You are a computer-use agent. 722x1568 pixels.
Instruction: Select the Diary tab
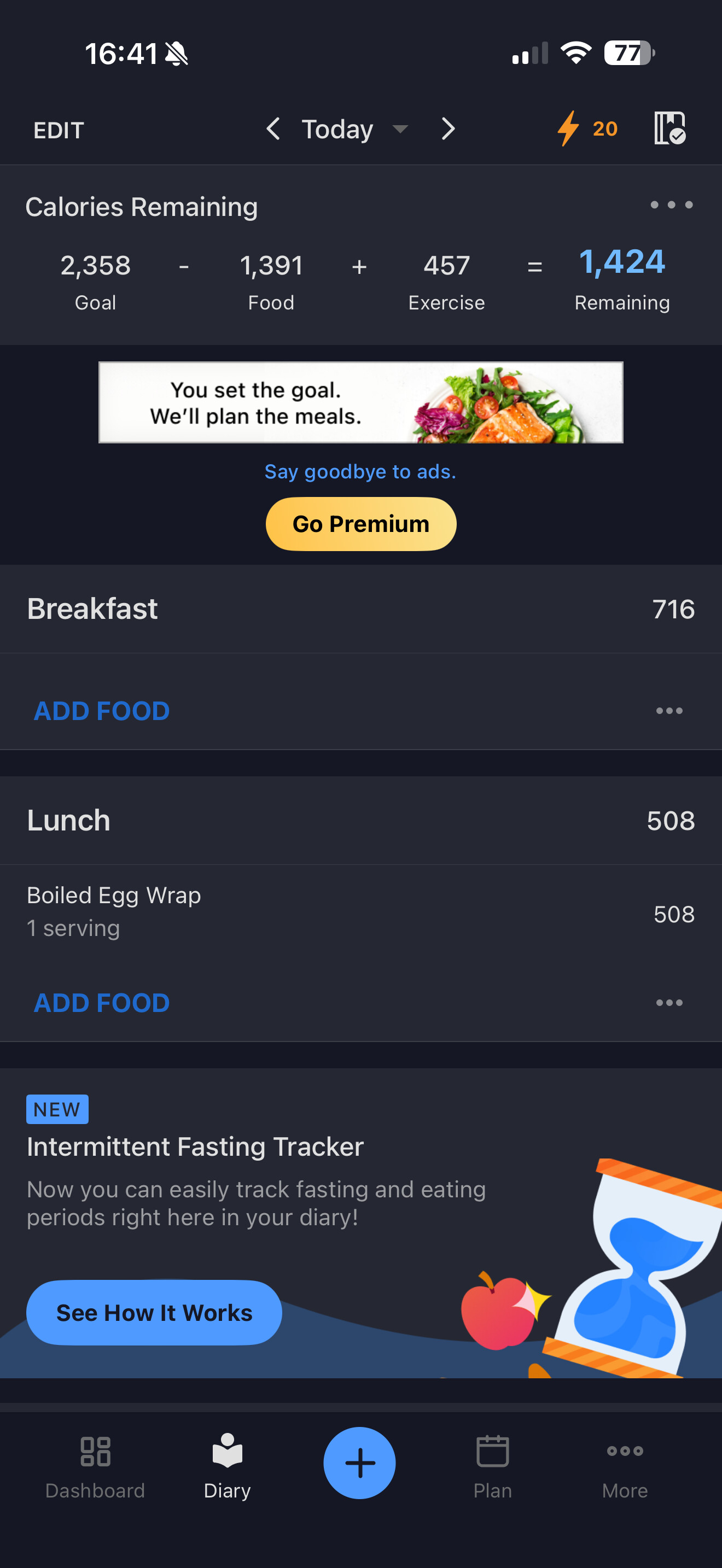(x=227, y=1465)
